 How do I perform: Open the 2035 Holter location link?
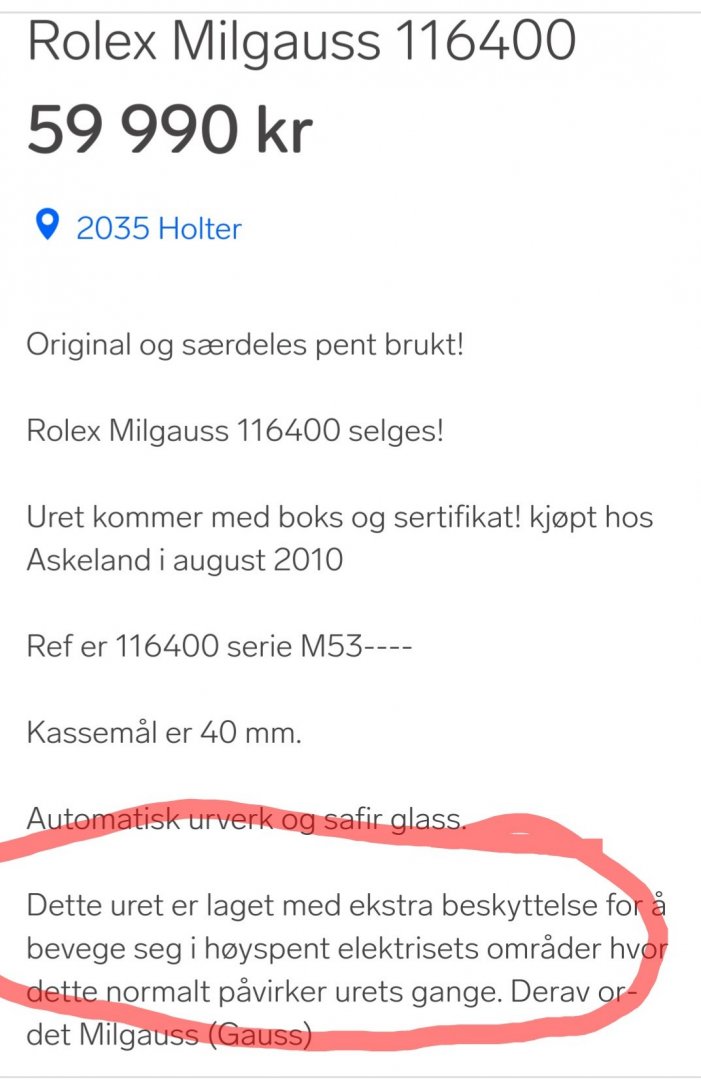[x=158, y=229]
